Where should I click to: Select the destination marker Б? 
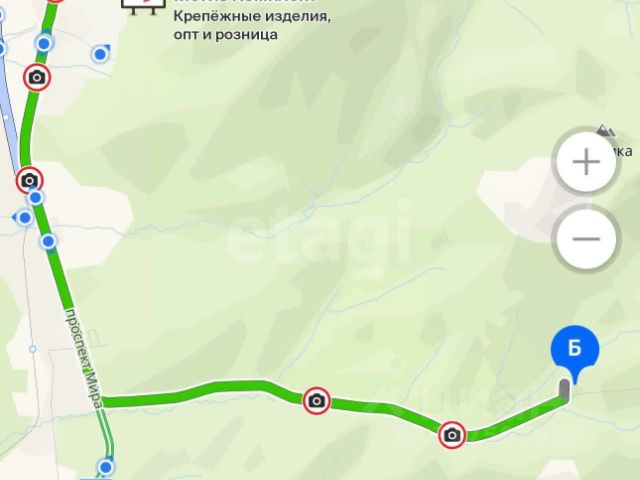574,350
